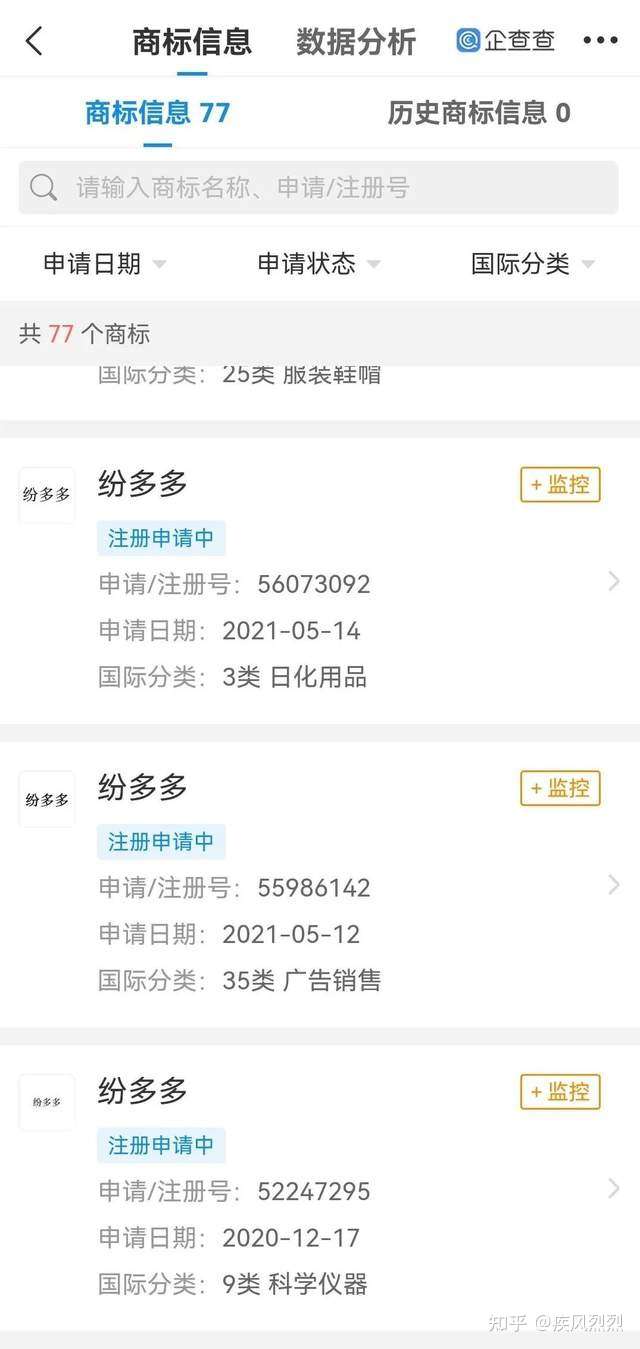Tap 监控 on trademark 52247295
This screenshot has height=1349, width=640.
tap(560, 1092)
